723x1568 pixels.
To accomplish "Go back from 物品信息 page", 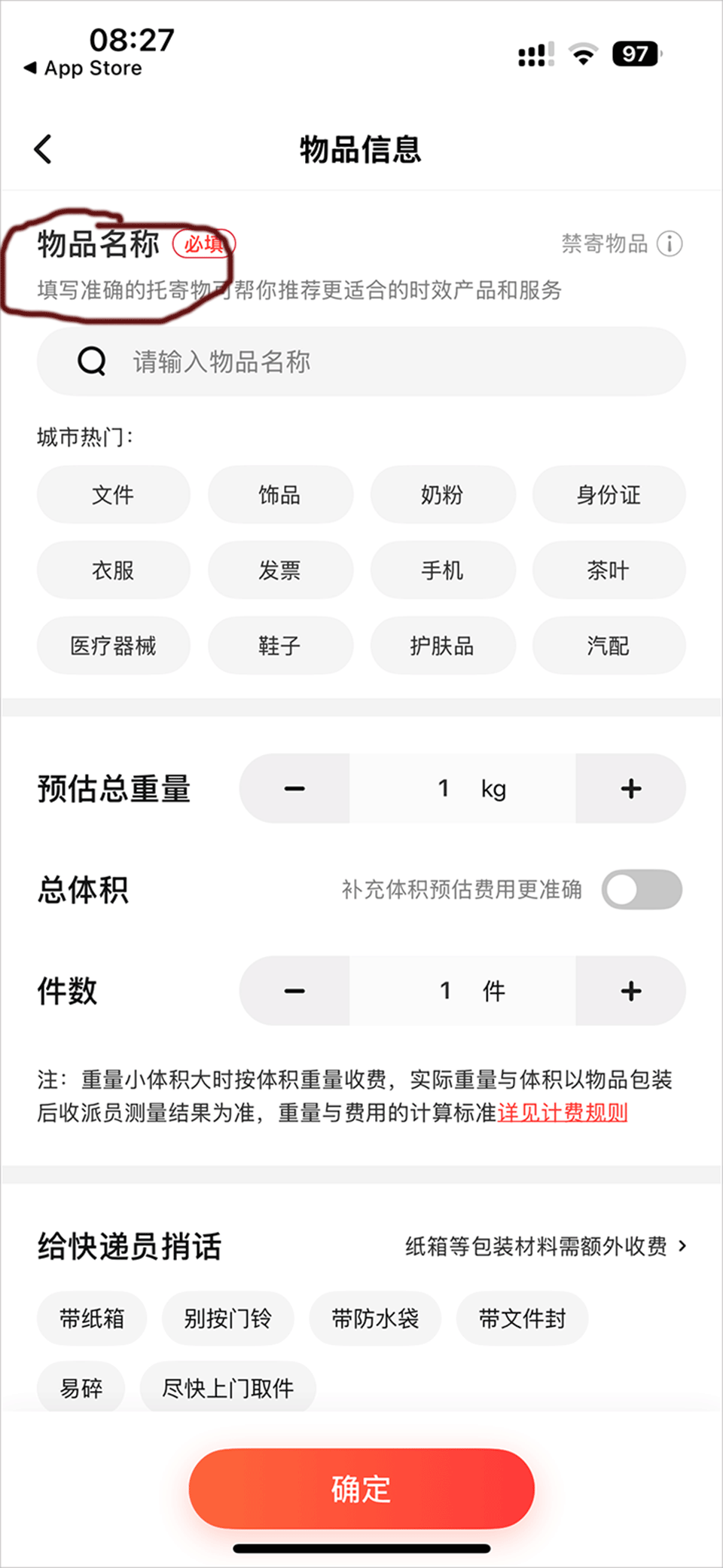I will [x=44, y=149].
